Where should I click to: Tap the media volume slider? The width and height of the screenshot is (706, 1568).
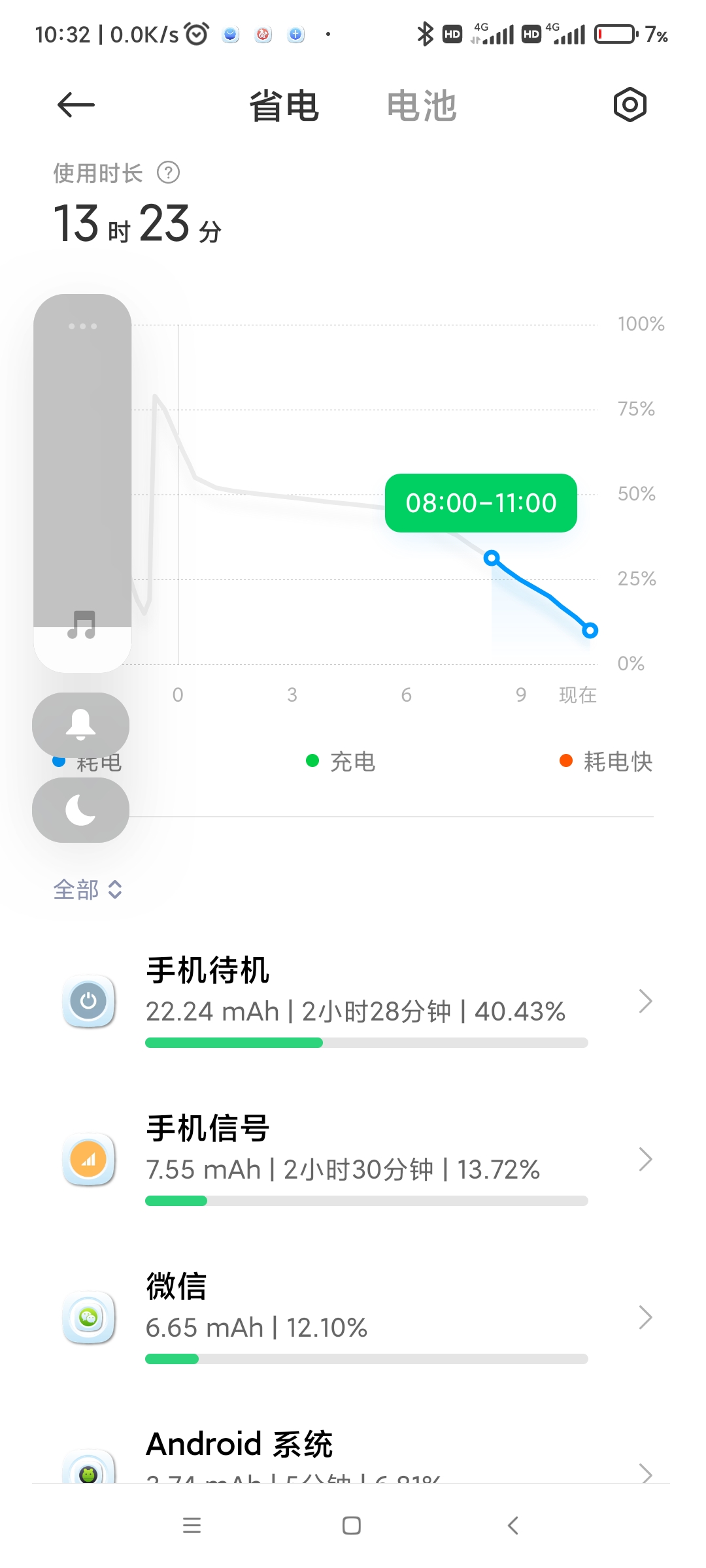pos(82,483)
